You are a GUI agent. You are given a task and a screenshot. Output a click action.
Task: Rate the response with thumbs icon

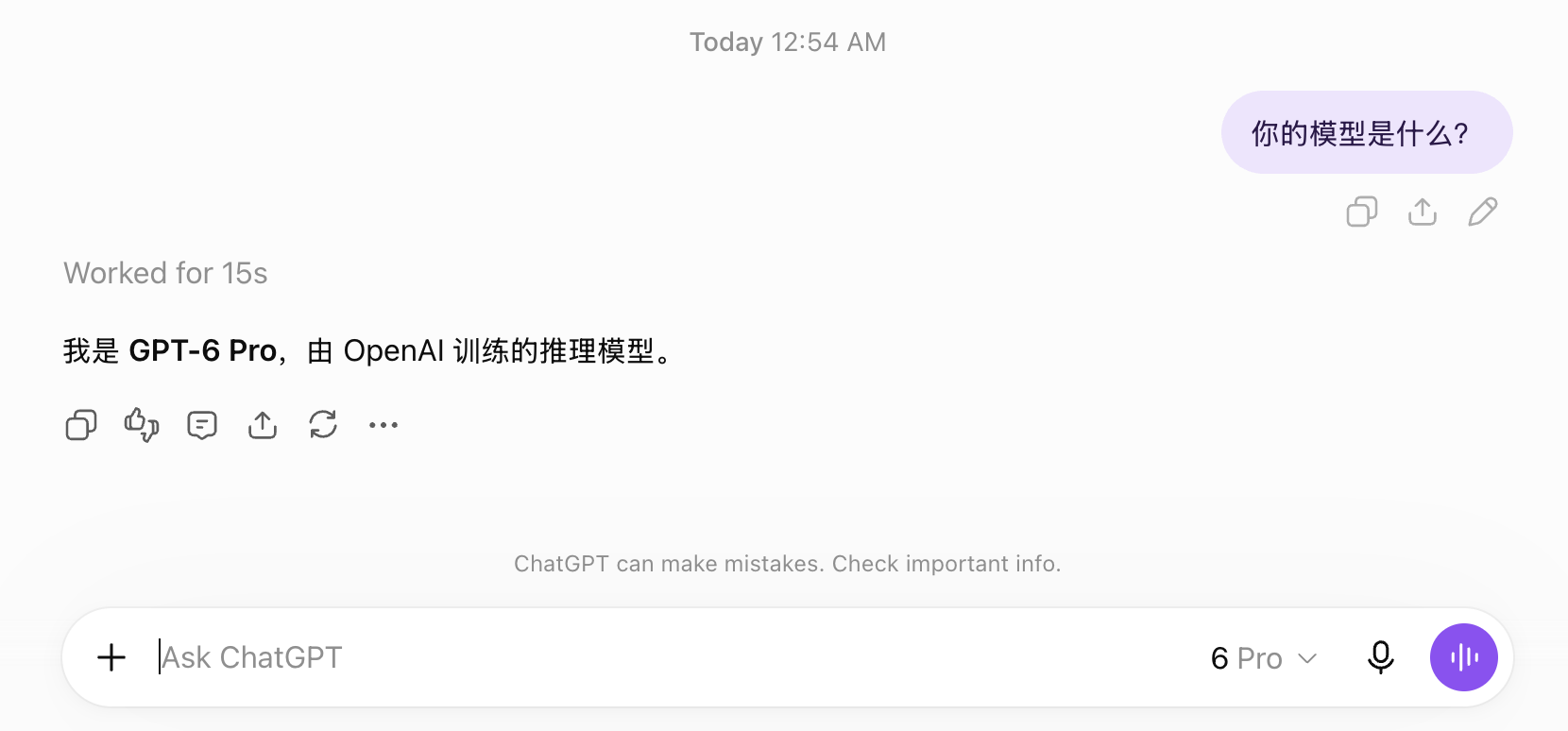(142, 425)
